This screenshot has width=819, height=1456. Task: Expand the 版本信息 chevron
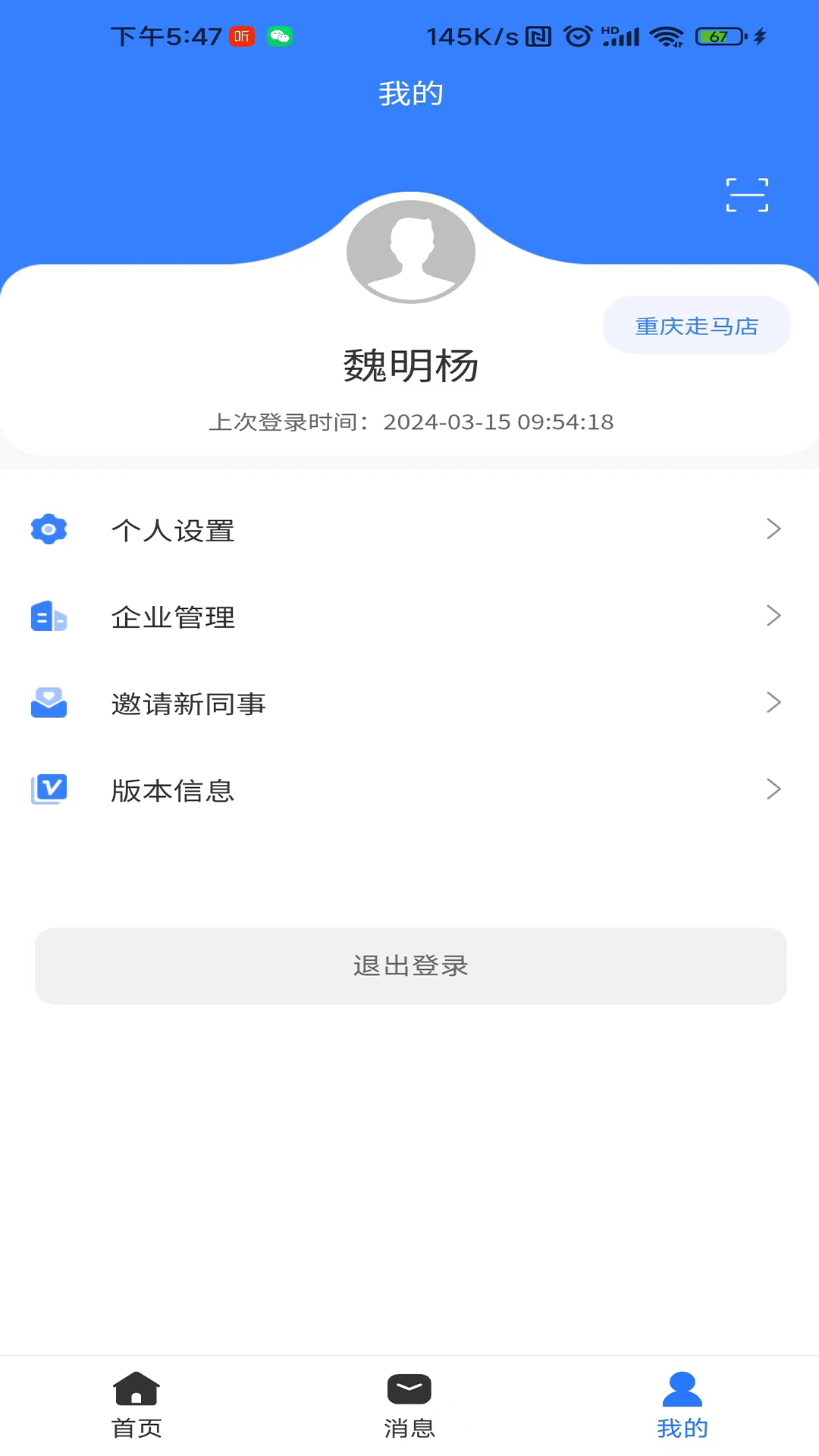(773, 789)
